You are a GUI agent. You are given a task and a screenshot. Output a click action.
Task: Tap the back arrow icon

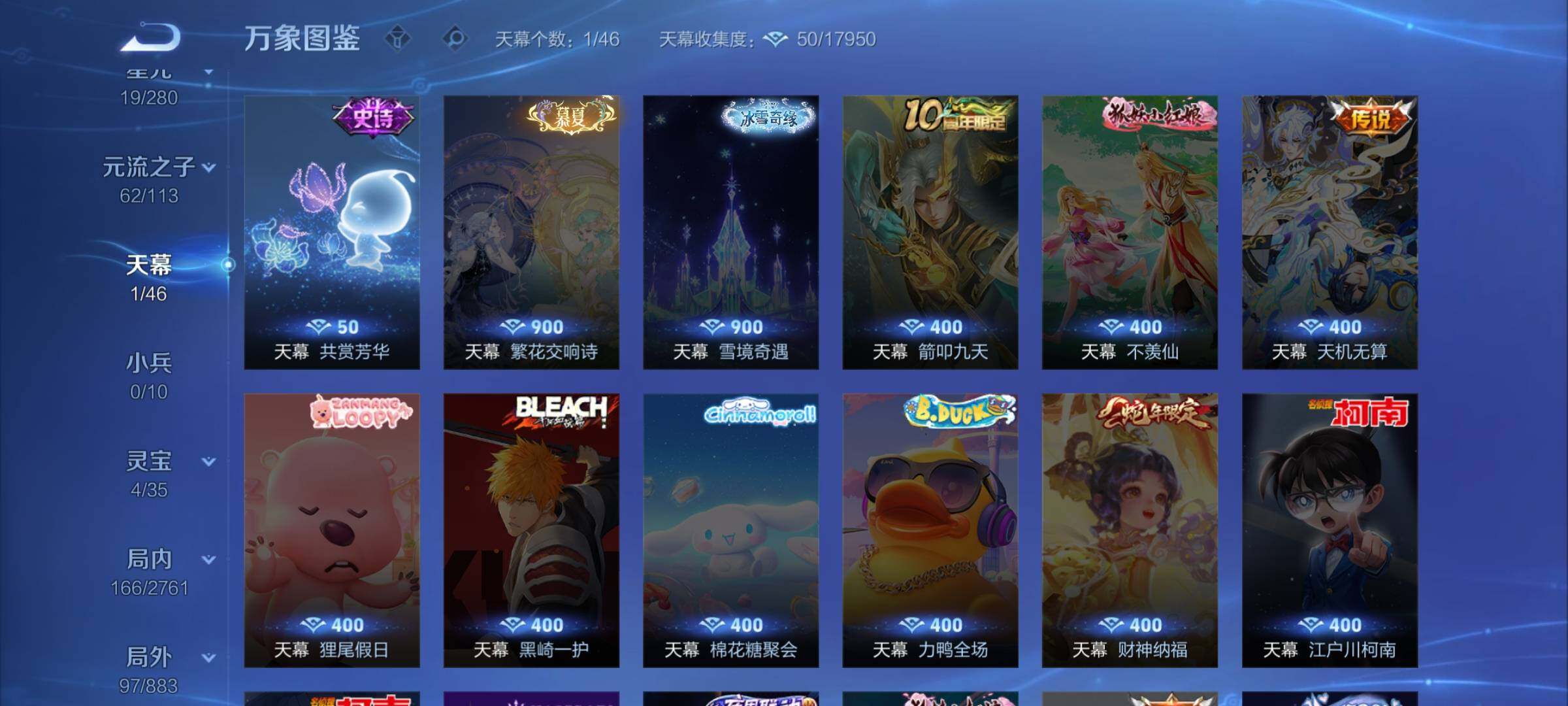151,37
